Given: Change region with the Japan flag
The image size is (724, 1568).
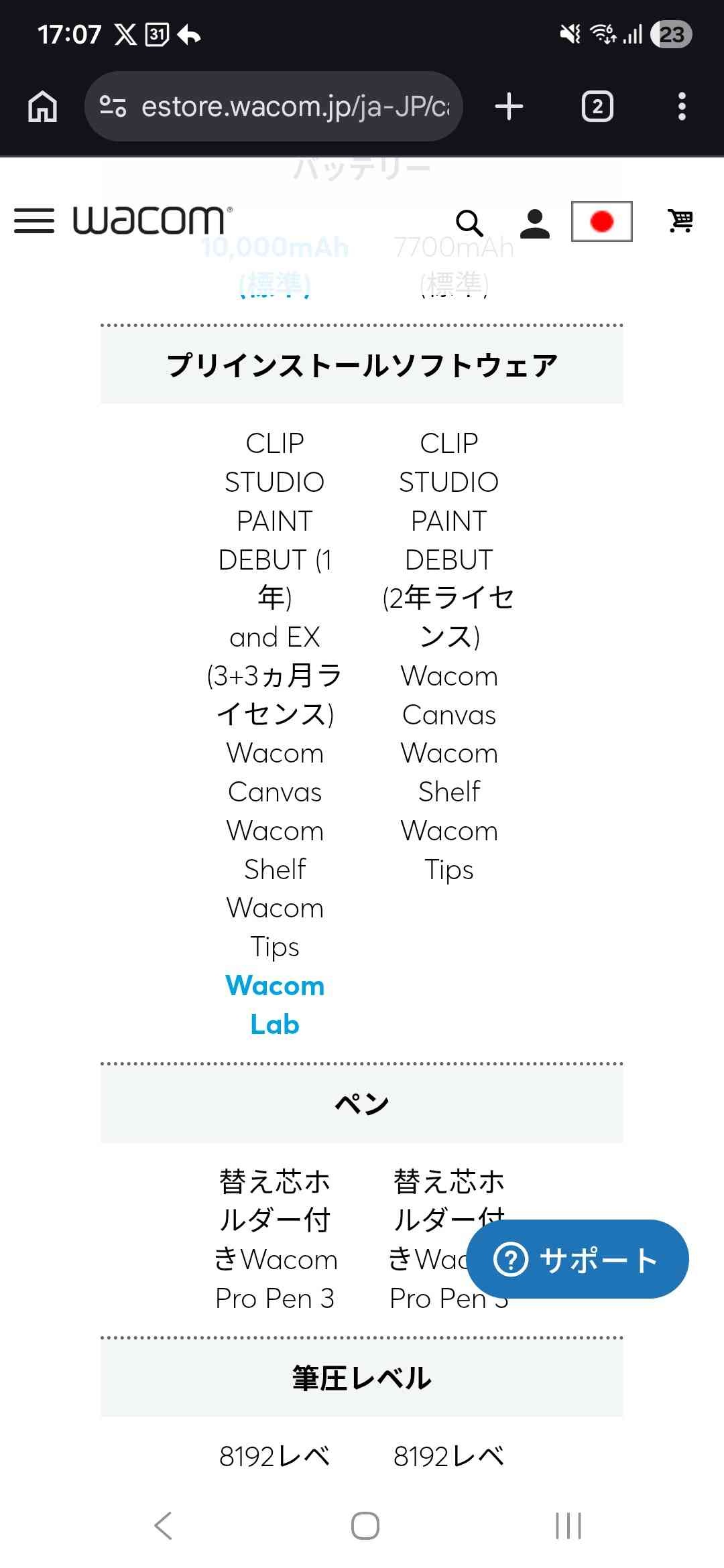Looking at the screenshot, I should coord(601,221).
